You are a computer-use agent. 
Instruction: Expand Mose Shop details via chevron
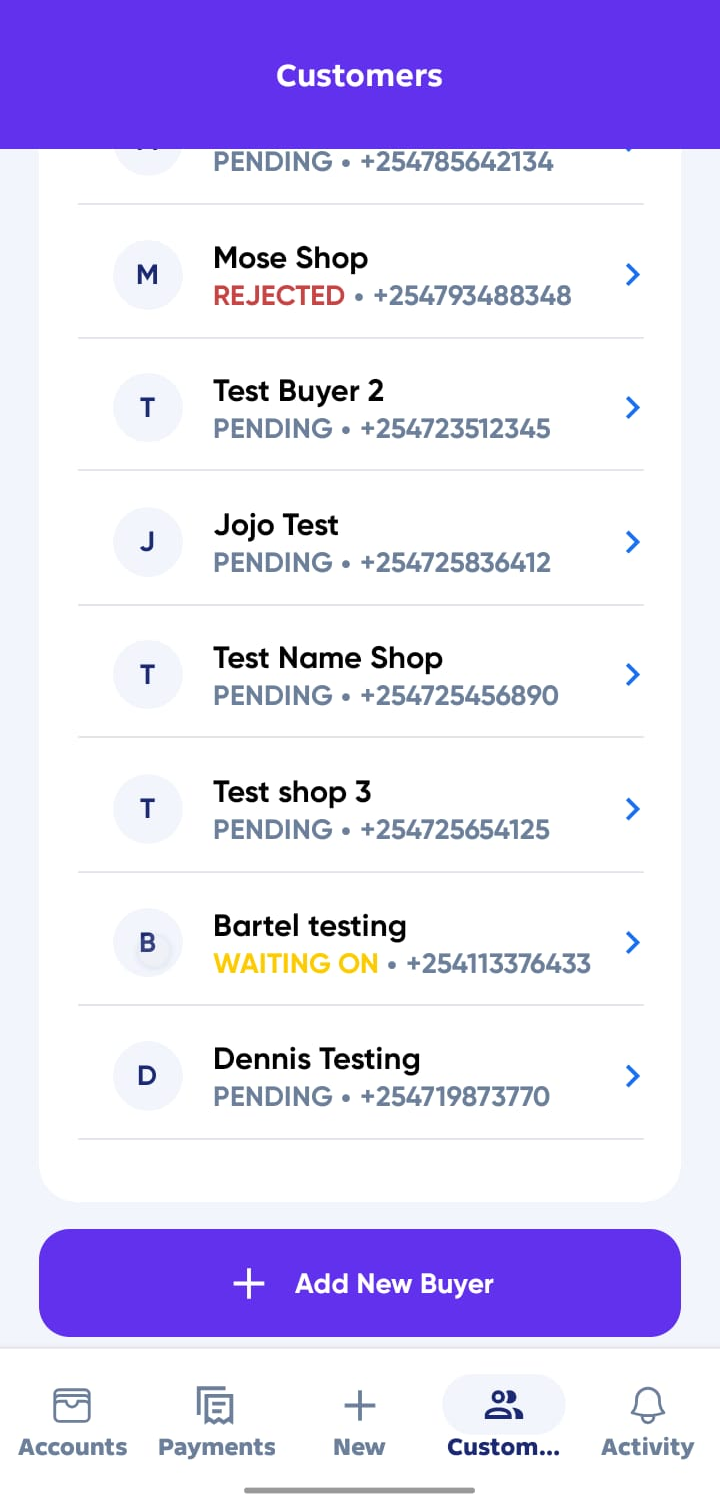(x=631, y=274)
